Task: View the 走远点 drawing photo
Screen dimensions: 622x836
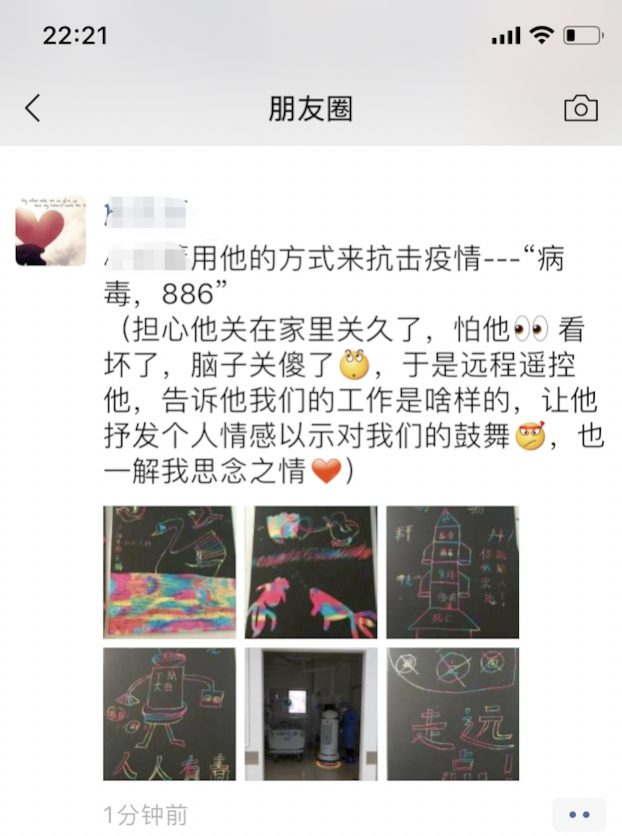Action: pyautogui.click(x=453, y=713)
